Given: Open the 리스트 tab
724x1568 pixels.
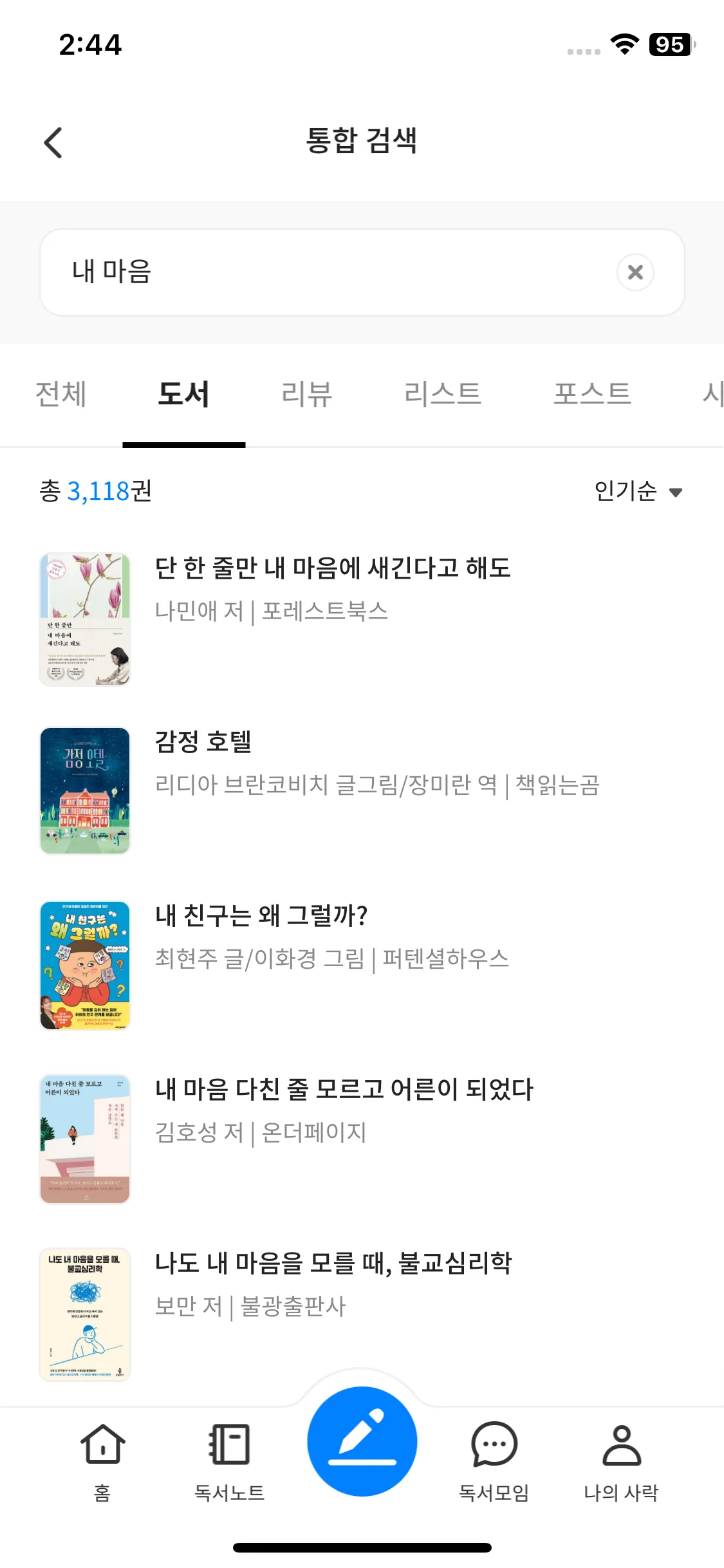Looking at the screenshot, I should pos(443,394).
